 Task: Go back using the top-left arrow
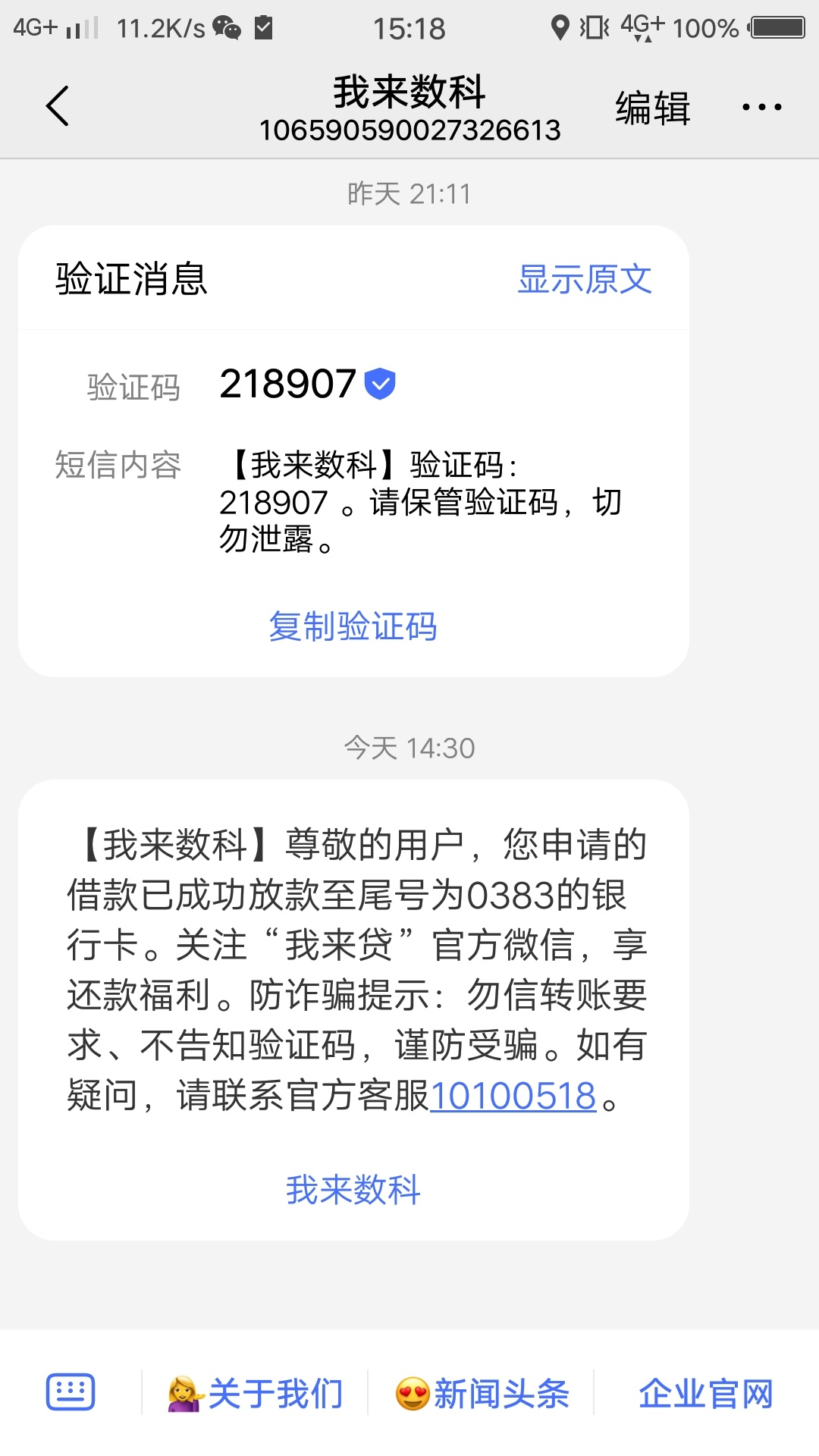[x=58, y=106]
